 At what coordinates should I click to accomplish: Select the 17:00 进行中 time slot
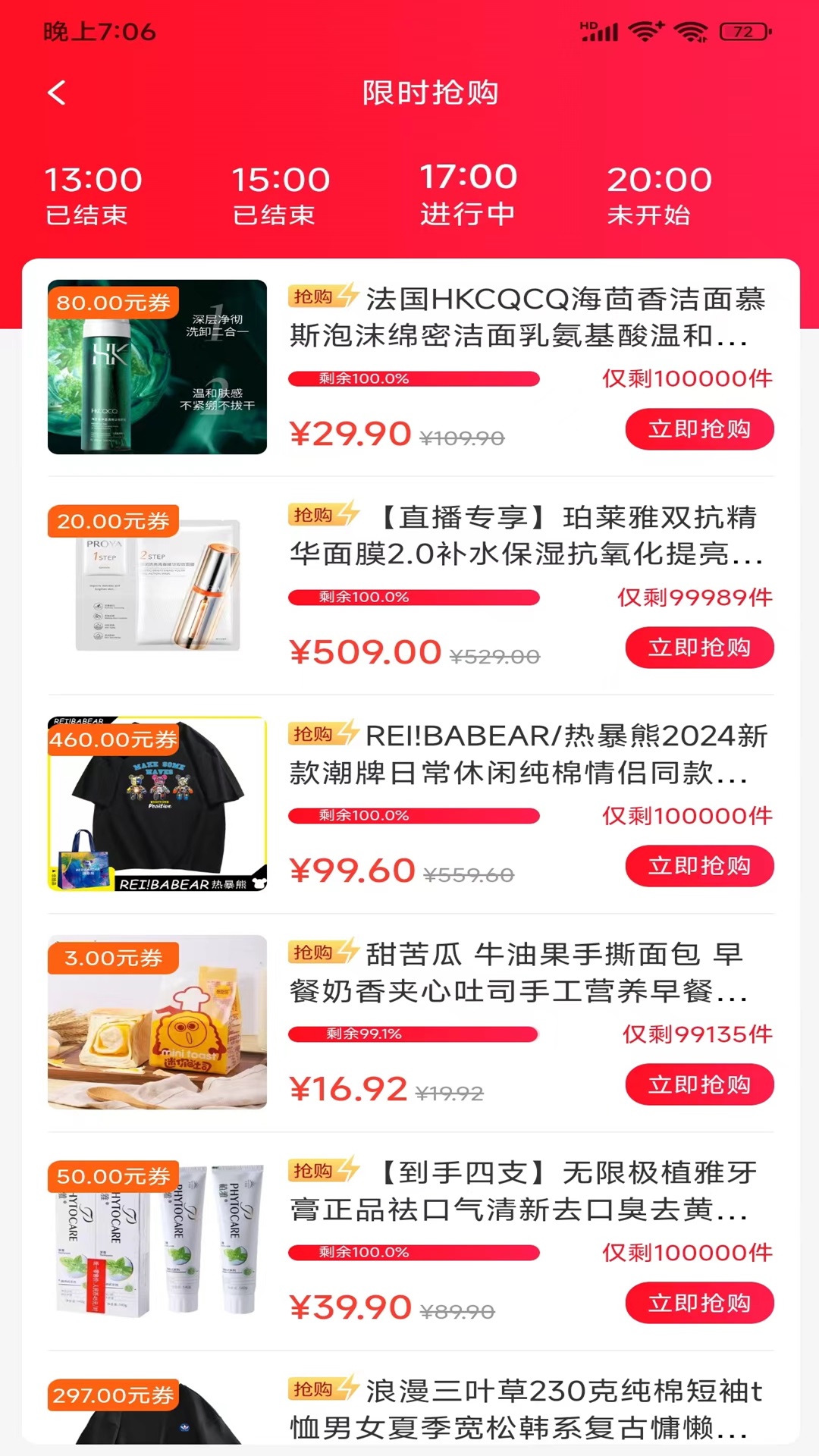(468, 194)
